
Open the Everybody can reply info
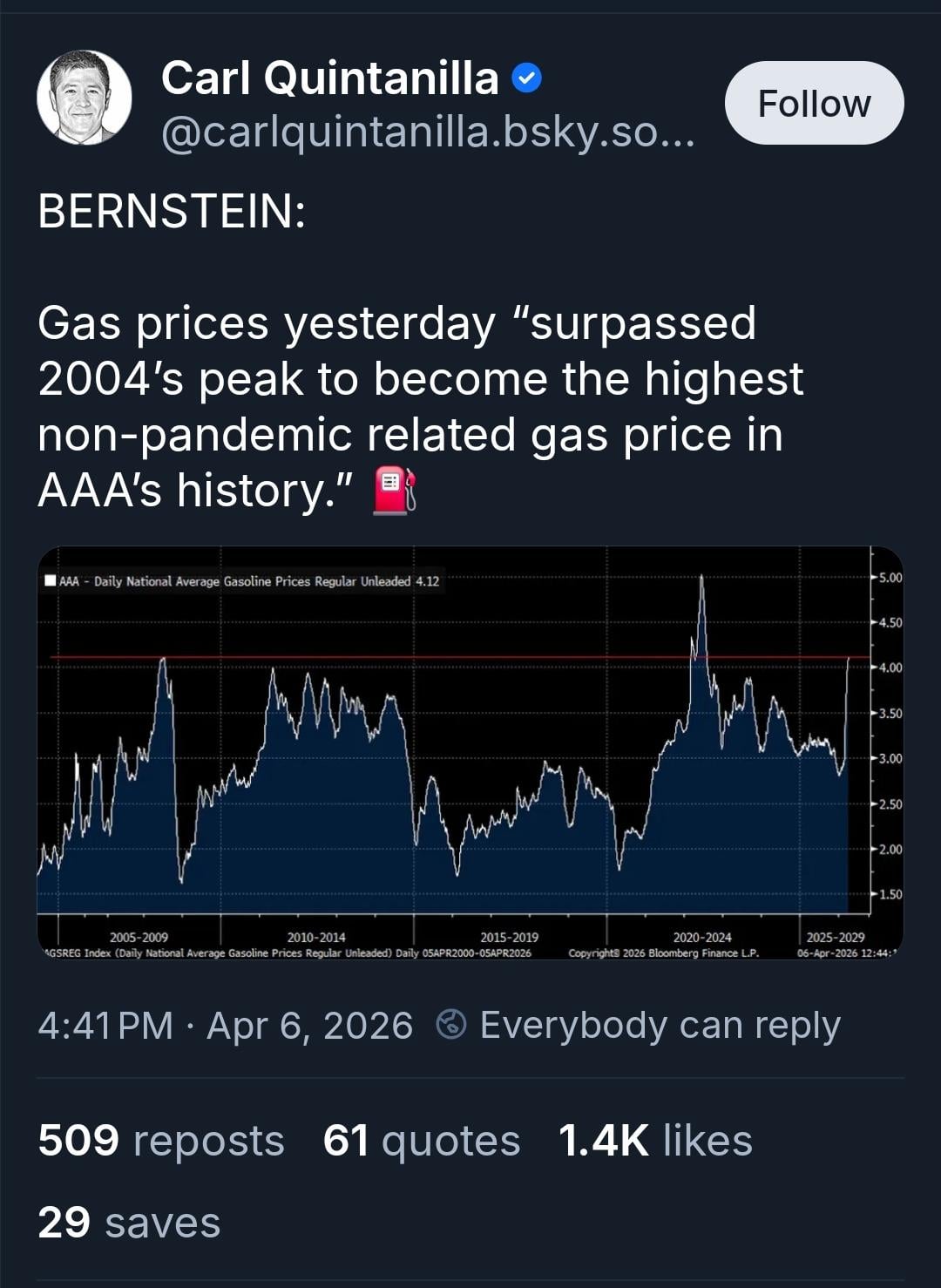tap(639, 1026)
